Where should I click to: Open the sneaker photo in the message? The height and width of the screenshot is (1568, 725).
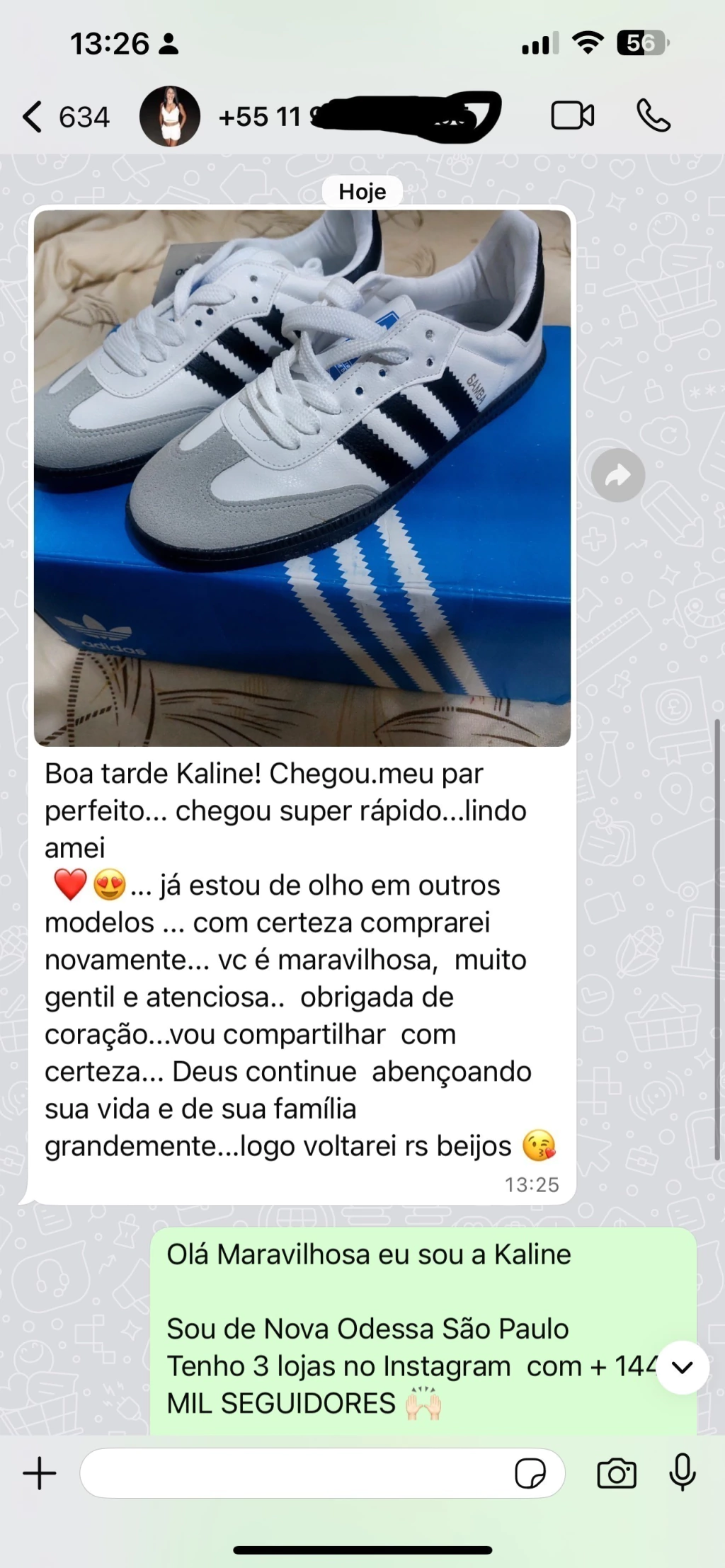[302, 478]
